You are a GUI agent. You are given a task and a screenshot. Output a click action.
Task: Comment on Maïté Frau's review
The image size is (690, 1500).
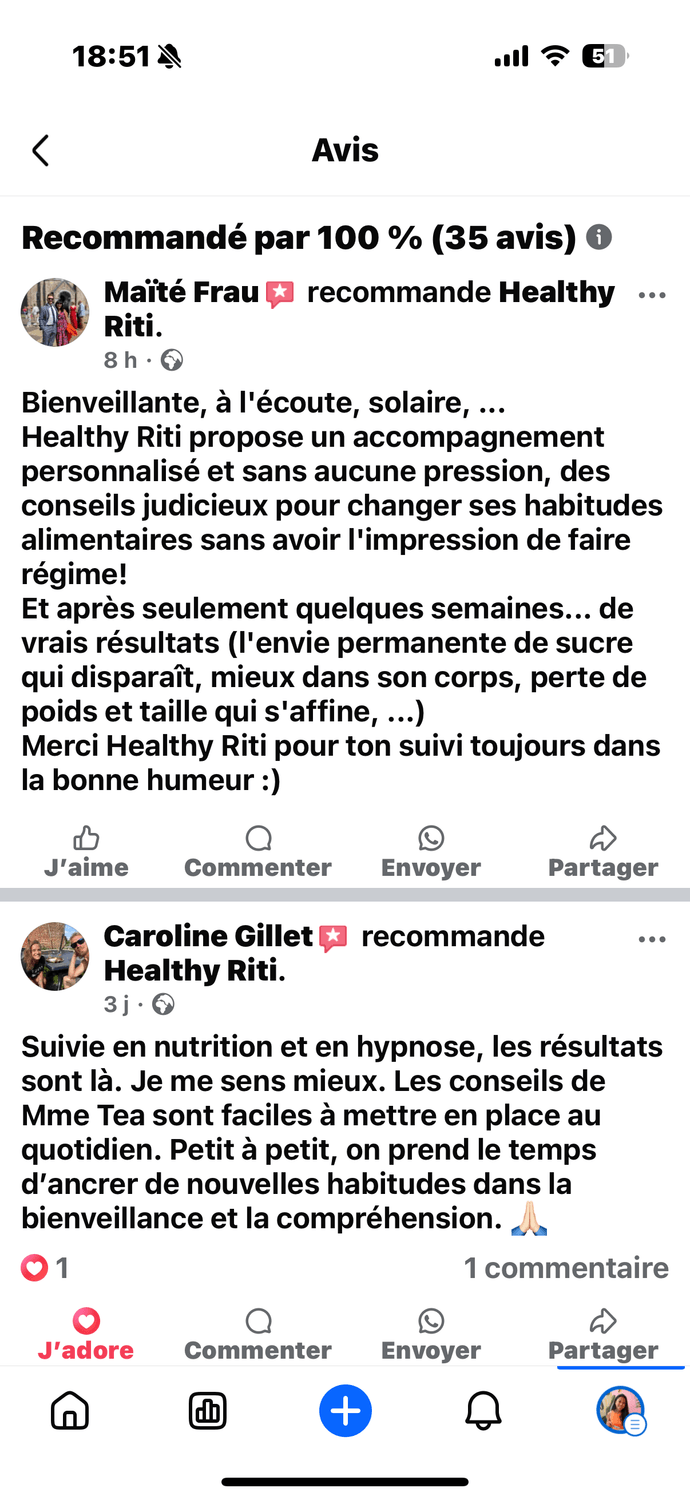tap(258, 852)
